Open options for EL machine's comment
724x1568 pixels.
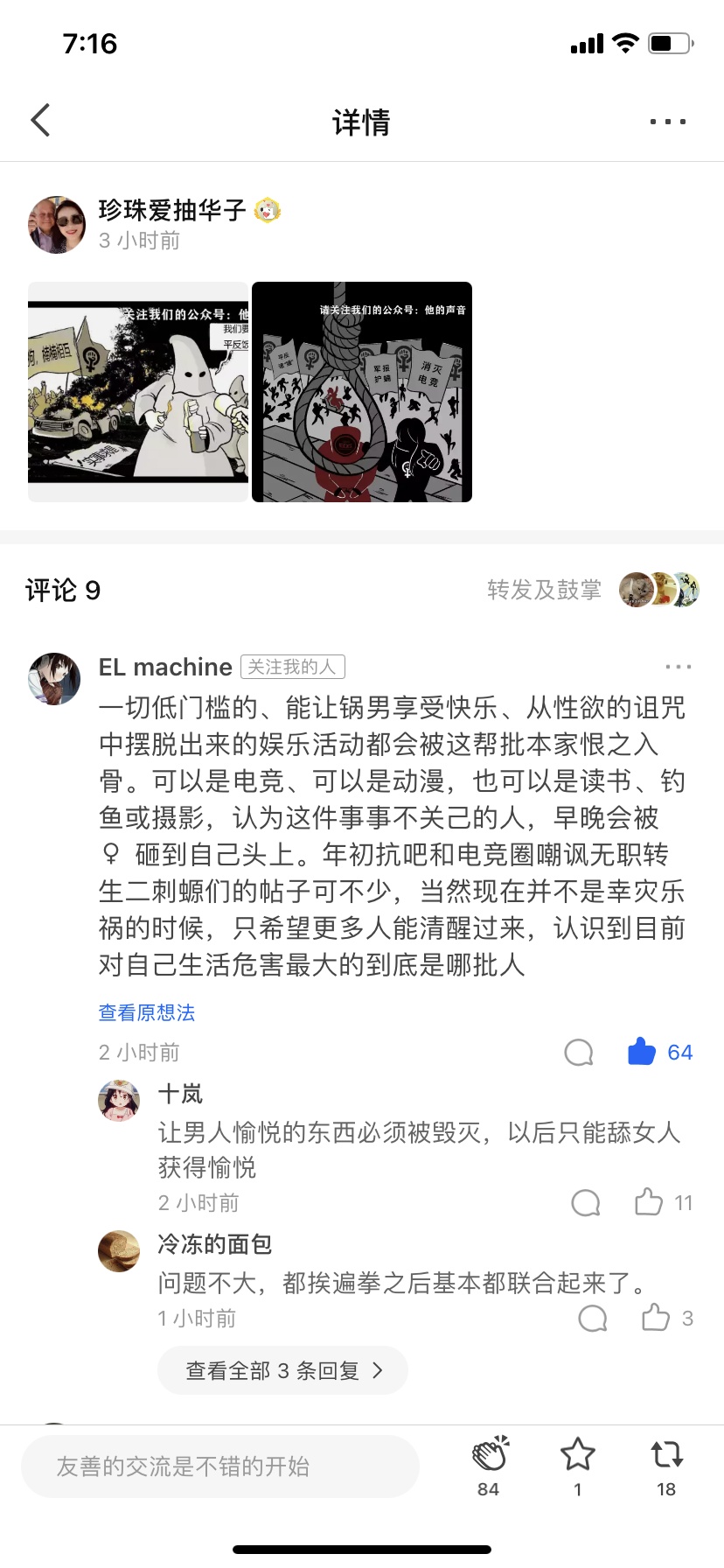pyautogui.click(x=678, y=667)
